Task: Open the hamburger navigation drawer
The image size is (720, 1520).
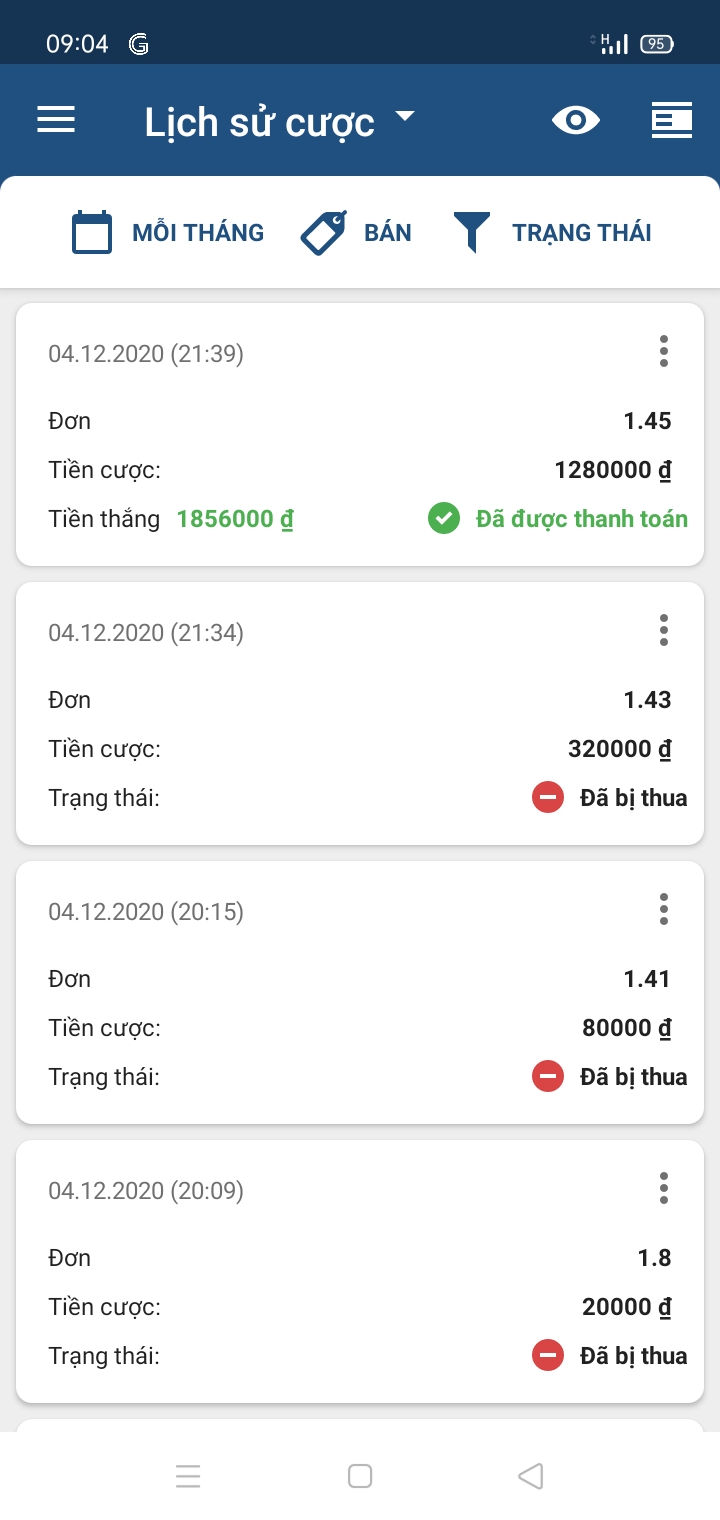Action: pos(56,121)
